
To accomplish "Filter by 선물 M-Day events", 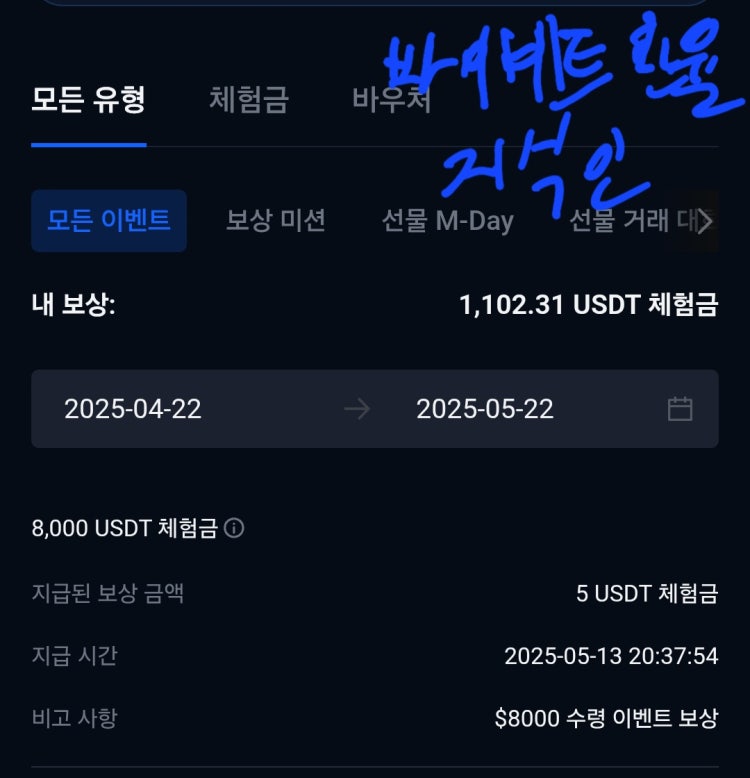I will pos(447,221).
